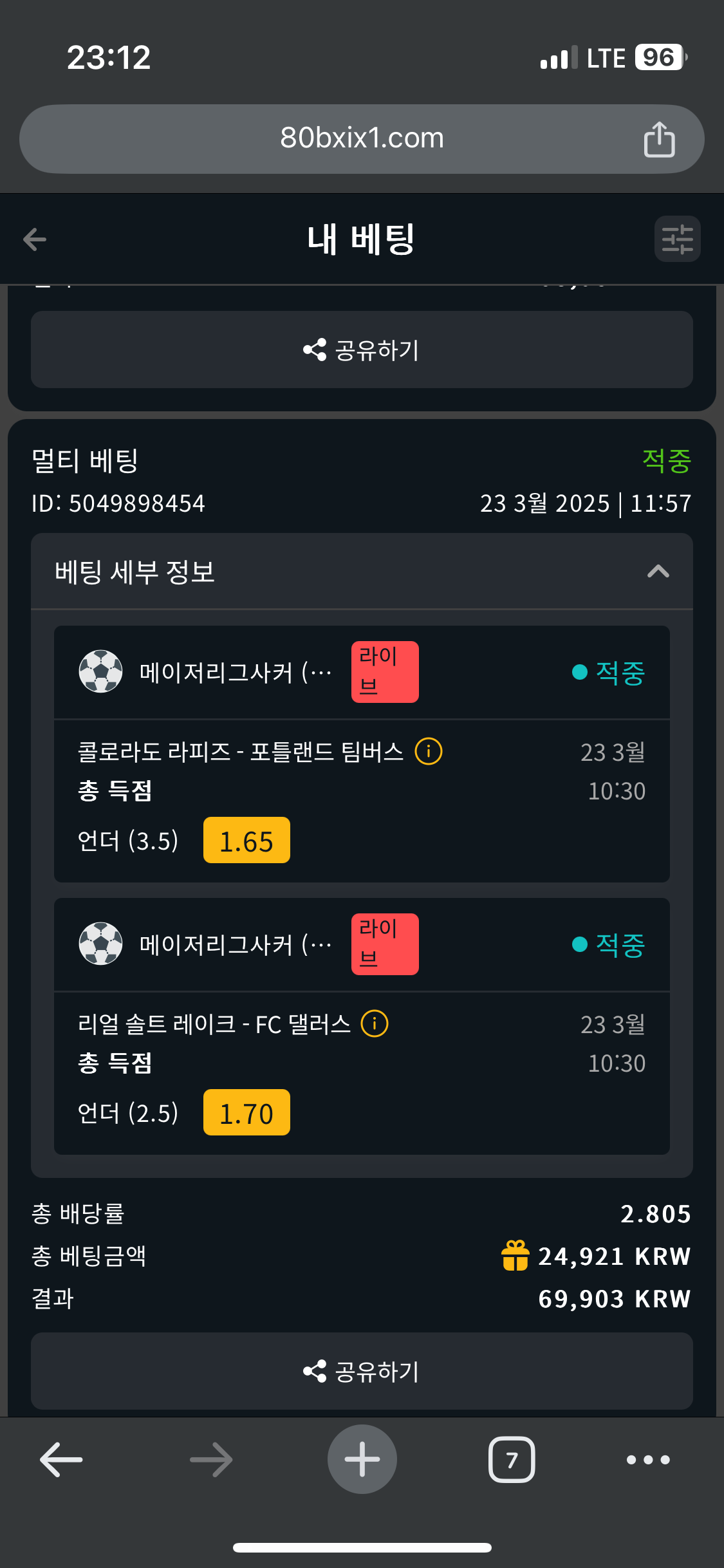This screenshot has height=1568, width=724.
Task: Tap the 80bxix1.com address bar
Action: [x=362, y=138]
